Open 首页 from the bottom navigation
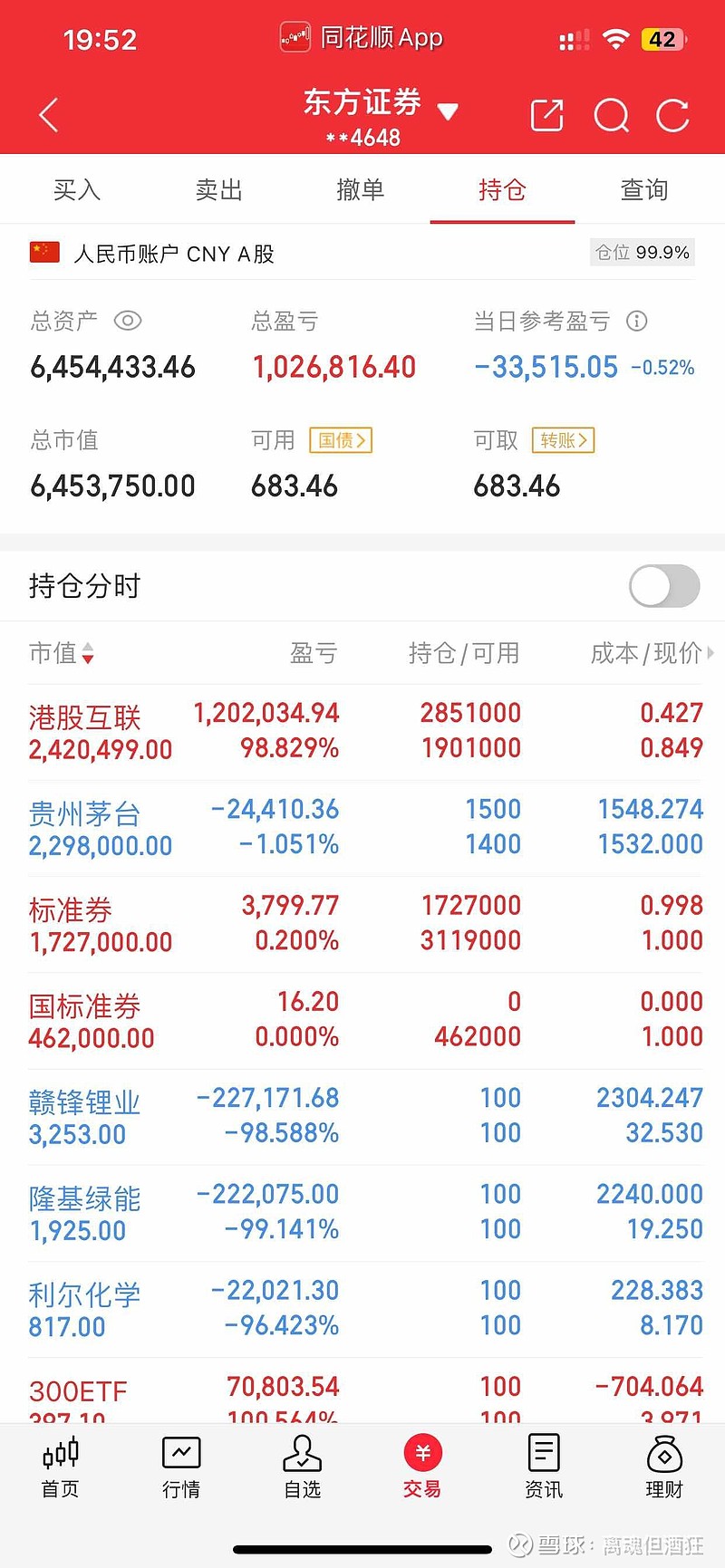The width and height of the screenshot is (725, 1568). click(60, 1467)
